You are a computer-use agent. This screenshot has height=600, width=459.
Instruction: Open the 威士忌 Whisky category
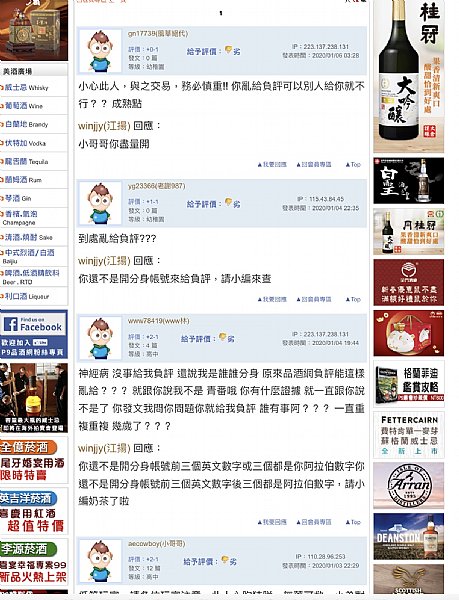[x=26, y=88]
